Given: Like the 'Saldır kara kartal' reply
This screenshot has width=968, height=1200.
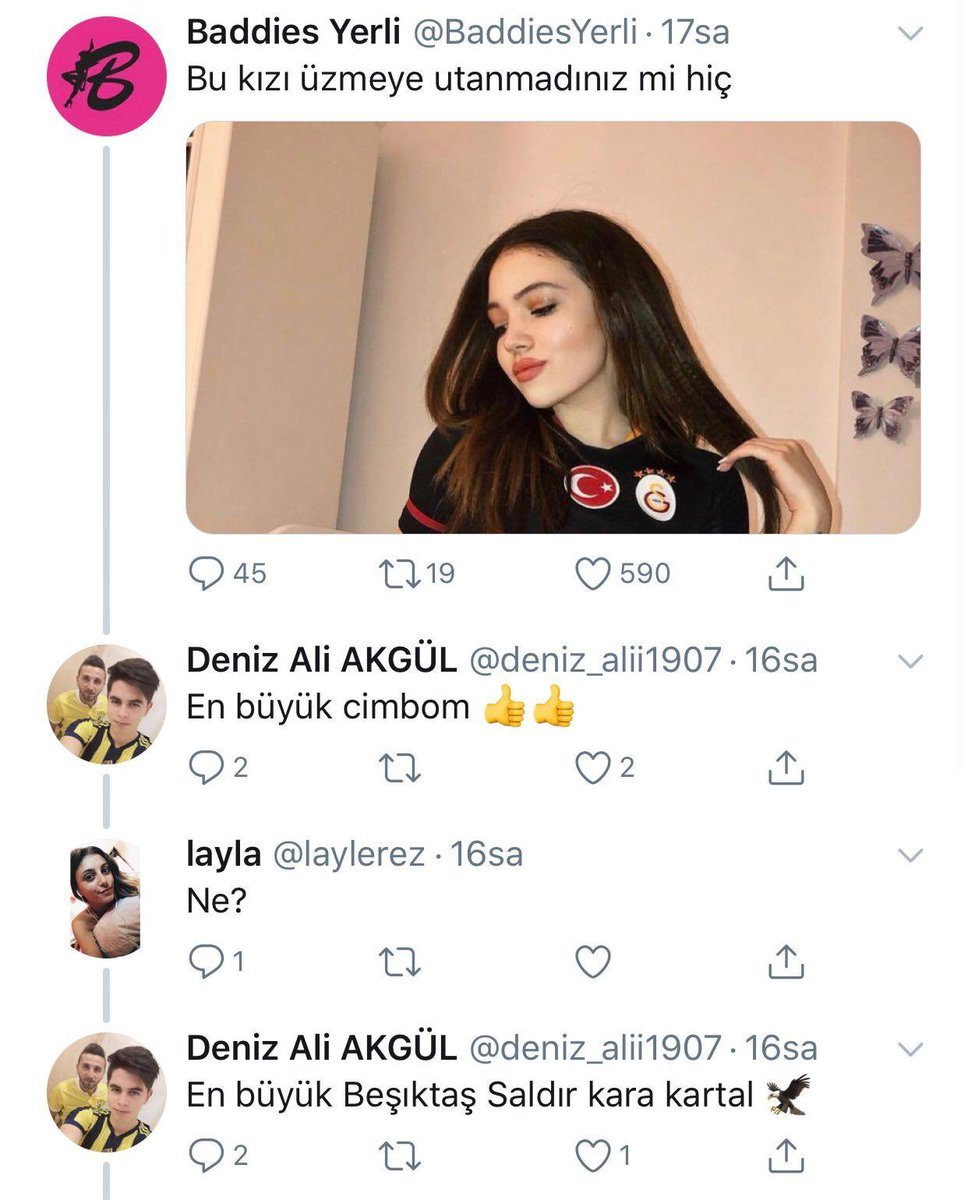Looking at the screenshot, I should click(x=593, y=1156).
